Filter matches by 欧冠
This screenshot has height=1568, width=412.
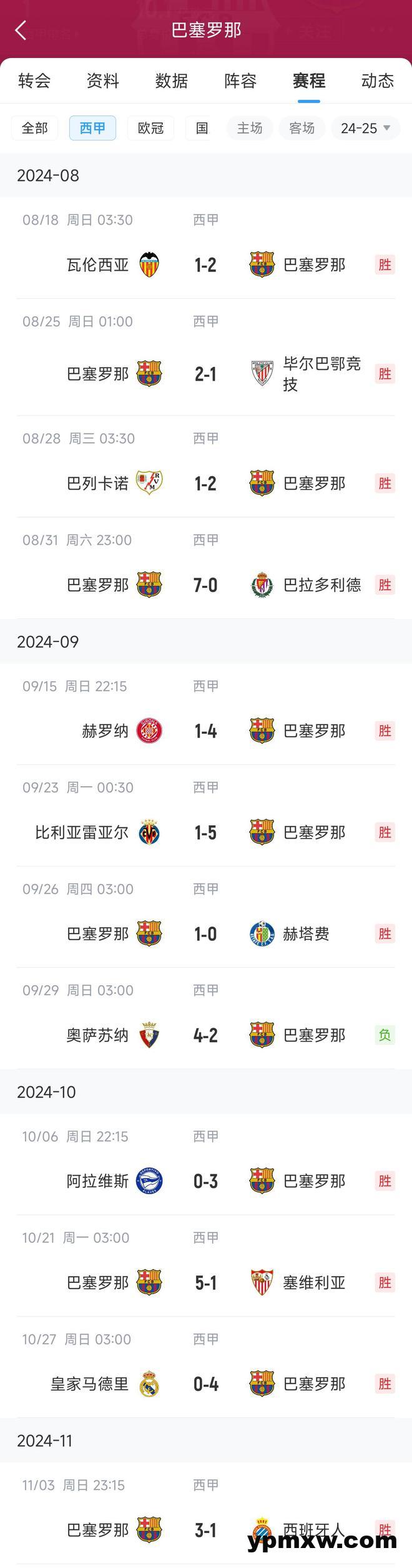(150, 129)
